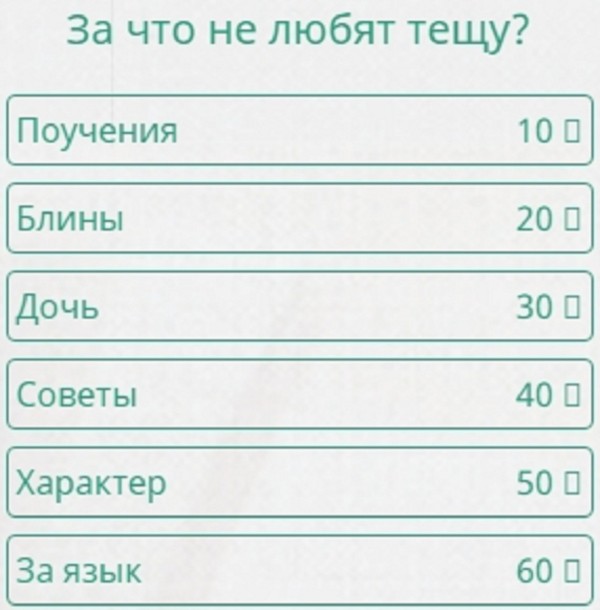The width and height of the screenshot is (600, 610).
Task: Select the За язык answer row
Action: click(x=300, y=571)
